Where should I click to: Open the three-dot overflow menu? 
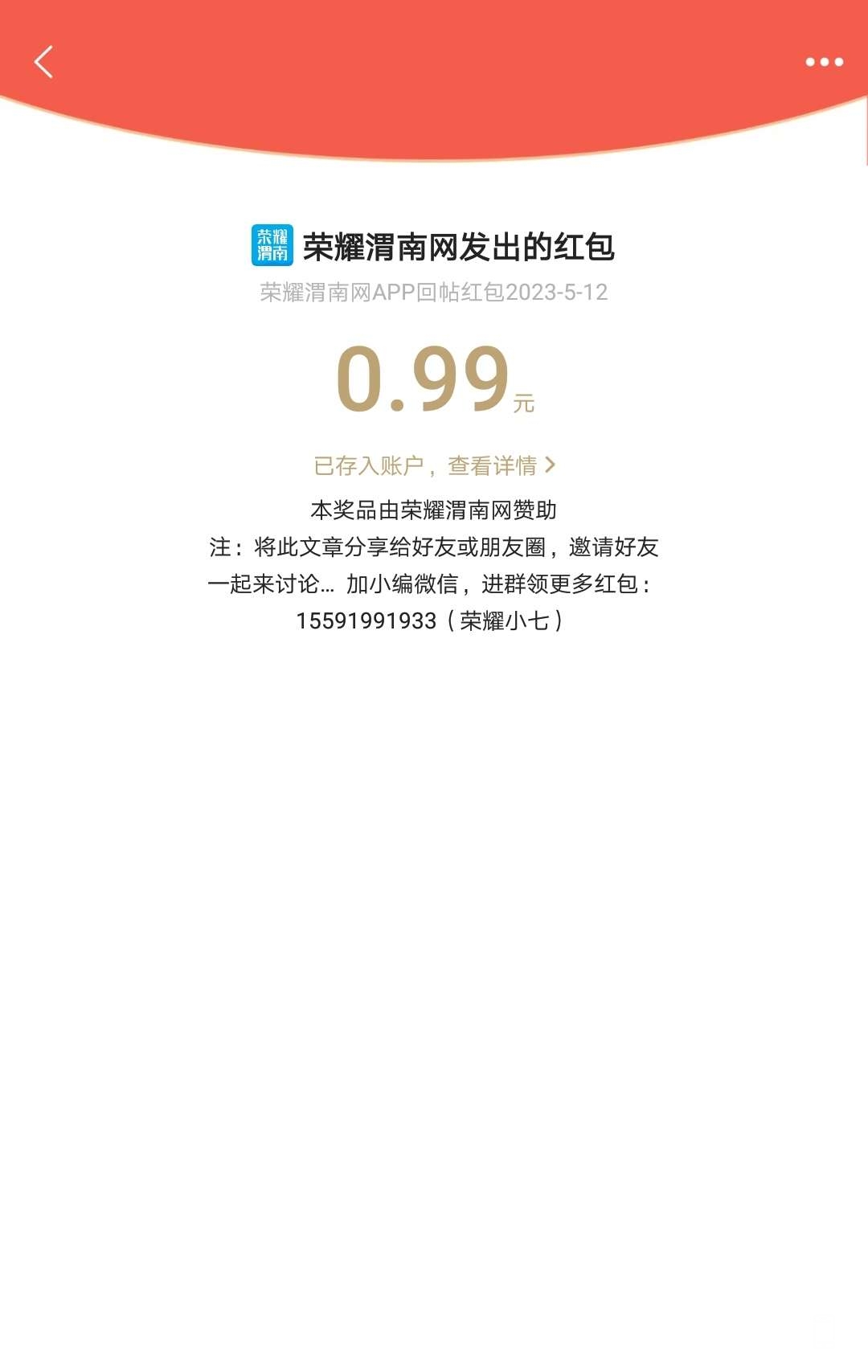pyautogui.click(x=824, y=62)
